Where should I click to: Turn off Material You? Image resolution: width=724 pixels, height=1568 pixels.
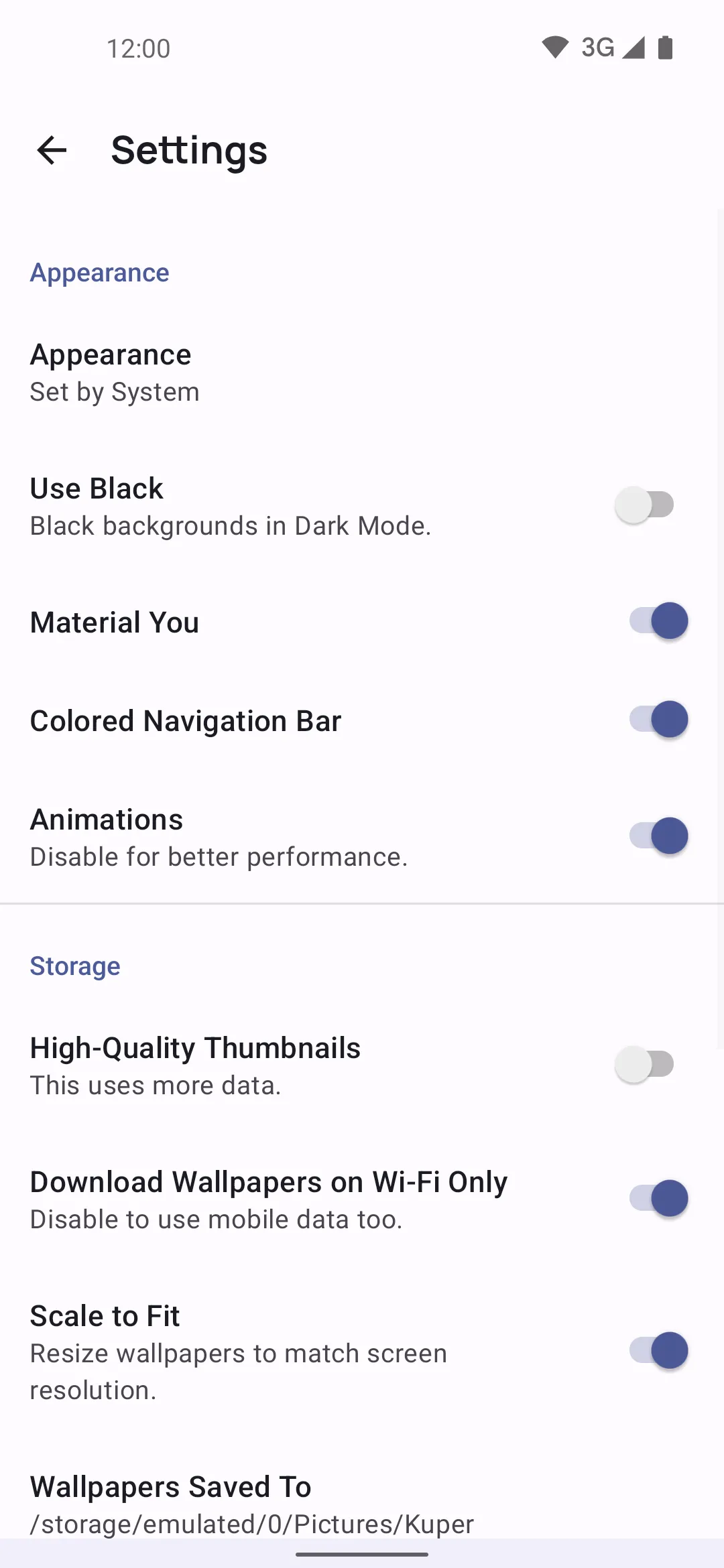click(659, 621)
